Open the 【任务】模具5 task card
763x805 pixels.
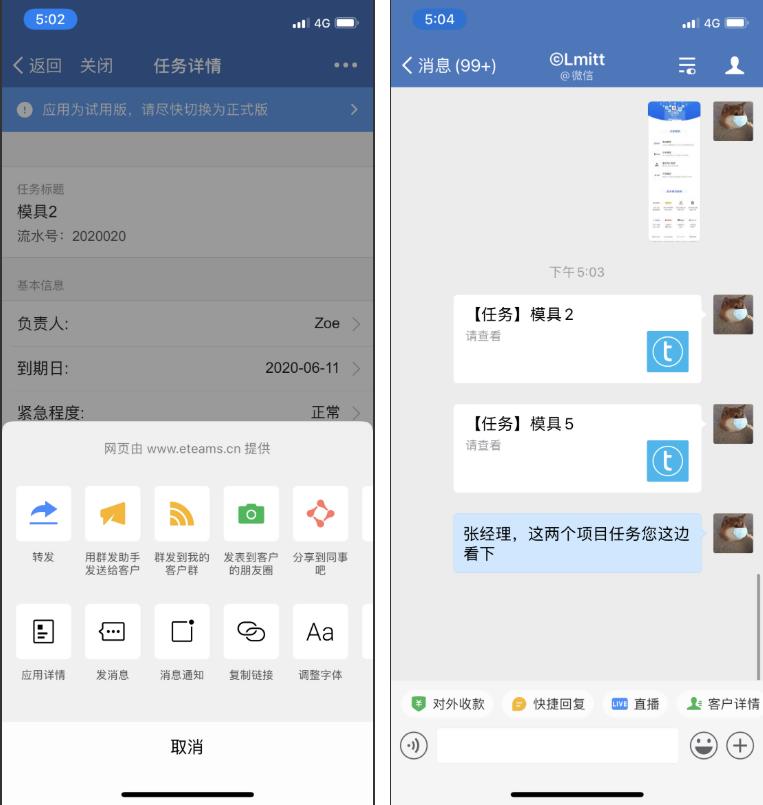pos(577,448)
